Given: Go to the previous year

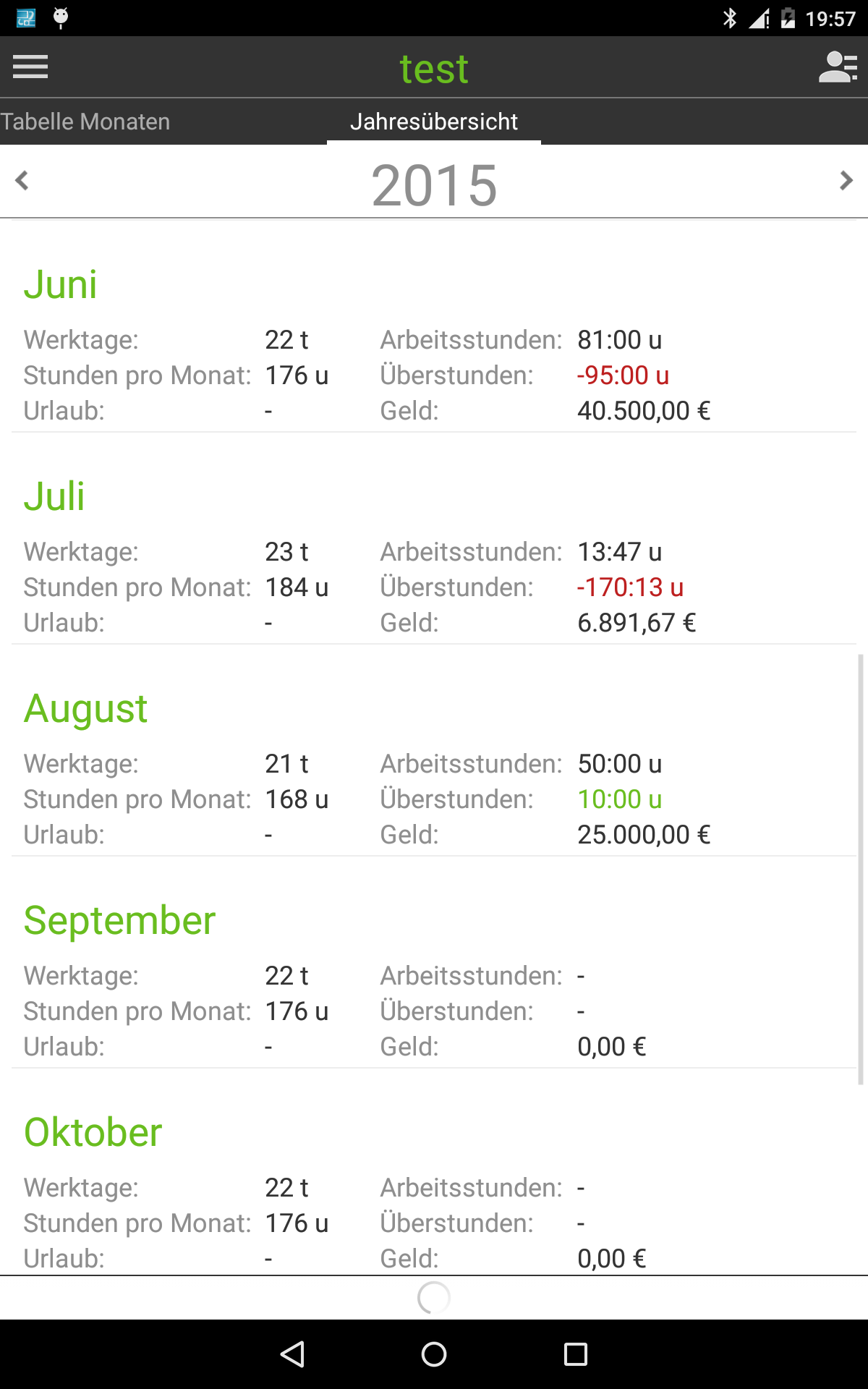Looking at the screenshot, I should click(22, 180).
